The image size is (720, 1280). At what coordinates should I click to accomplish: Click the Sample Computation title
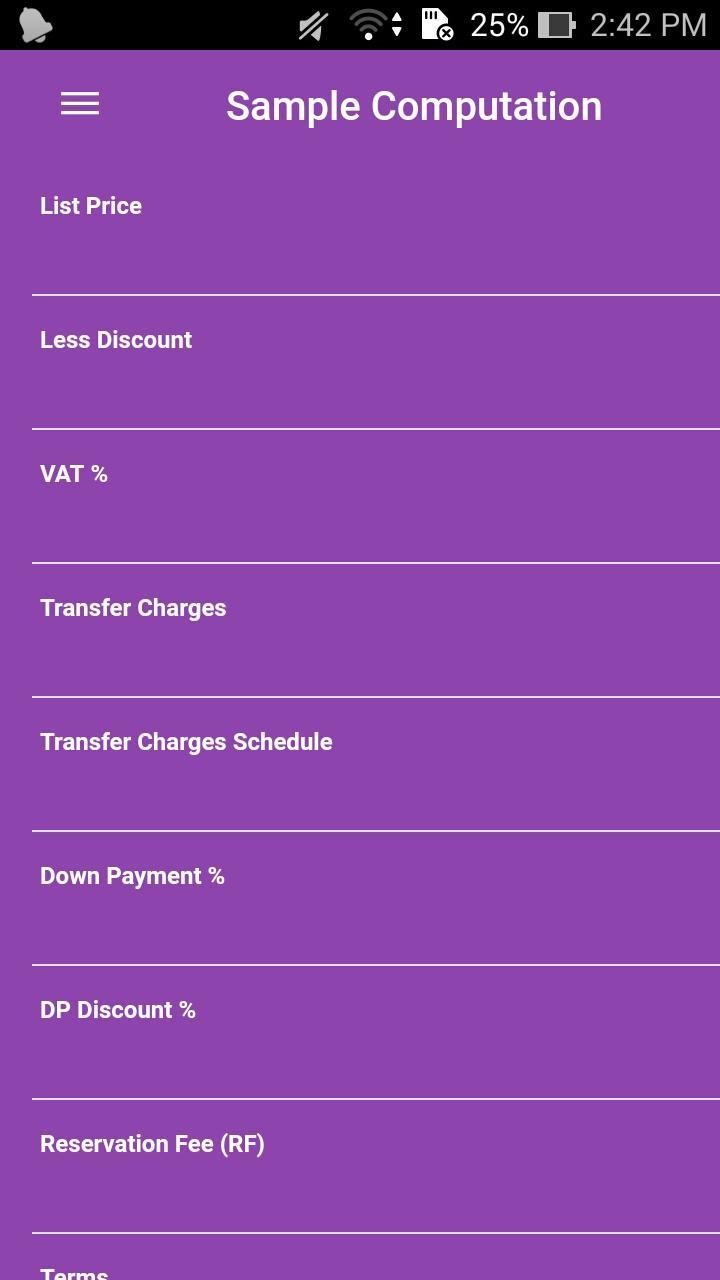(x=414, y=105)
